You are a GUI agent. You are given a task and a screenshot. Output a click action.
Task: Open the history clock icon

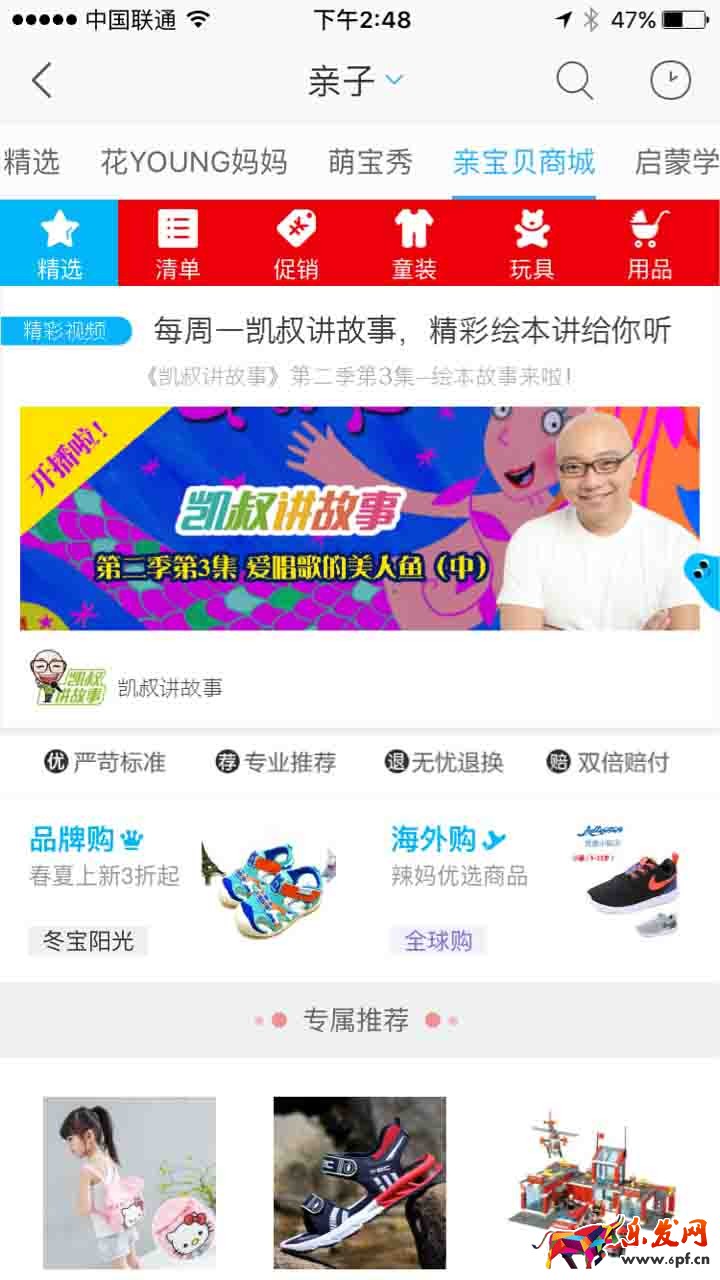click(670, 80)
